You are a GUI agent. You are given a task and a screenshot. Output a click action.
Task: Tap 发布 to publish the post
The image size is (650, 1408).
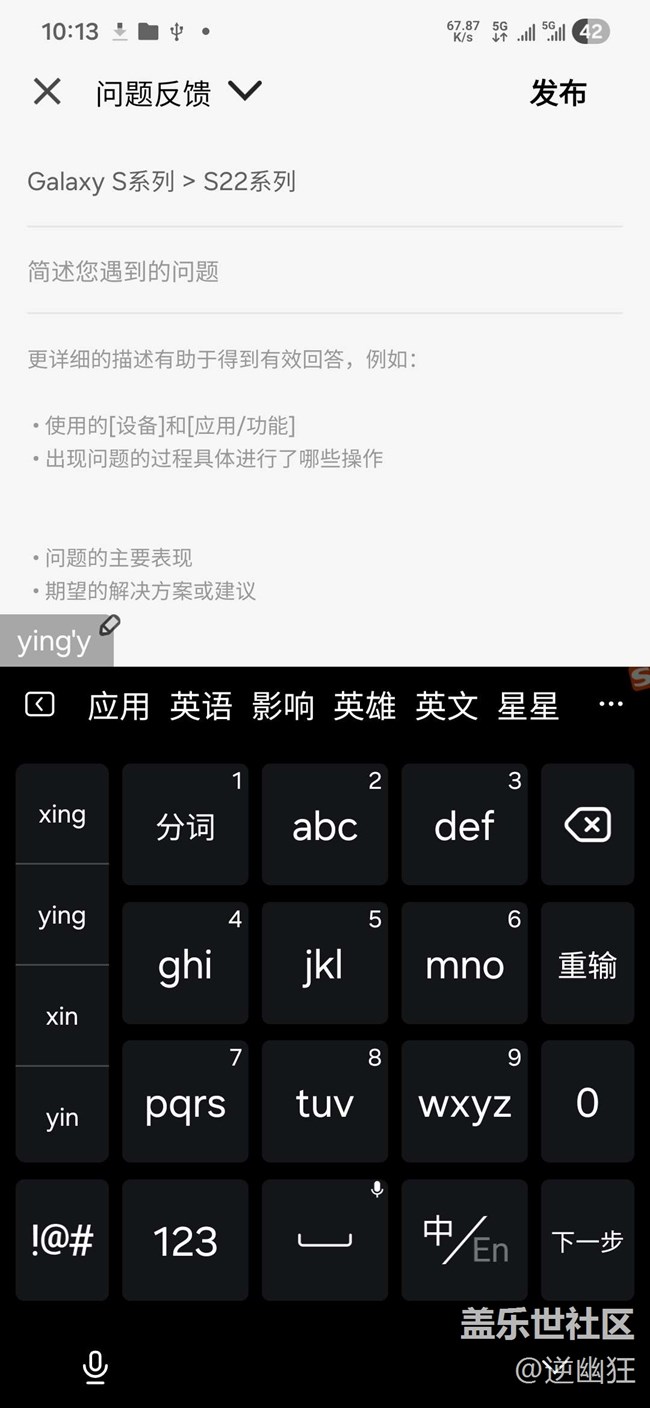point(557,93)
